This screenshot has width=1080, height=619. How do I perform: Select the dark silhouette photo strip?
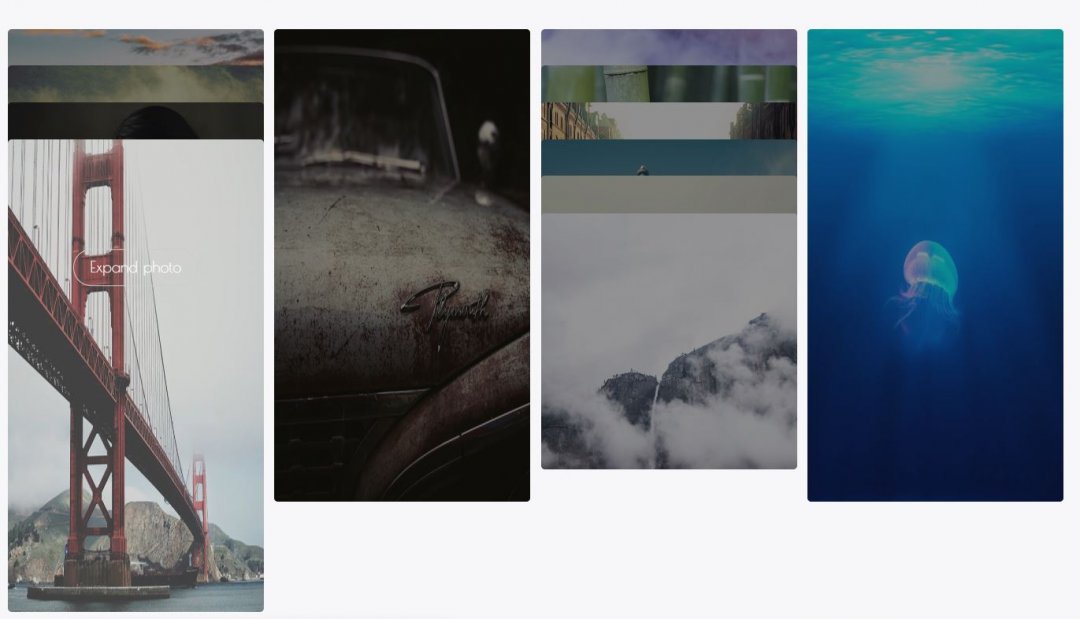(135, 120)
